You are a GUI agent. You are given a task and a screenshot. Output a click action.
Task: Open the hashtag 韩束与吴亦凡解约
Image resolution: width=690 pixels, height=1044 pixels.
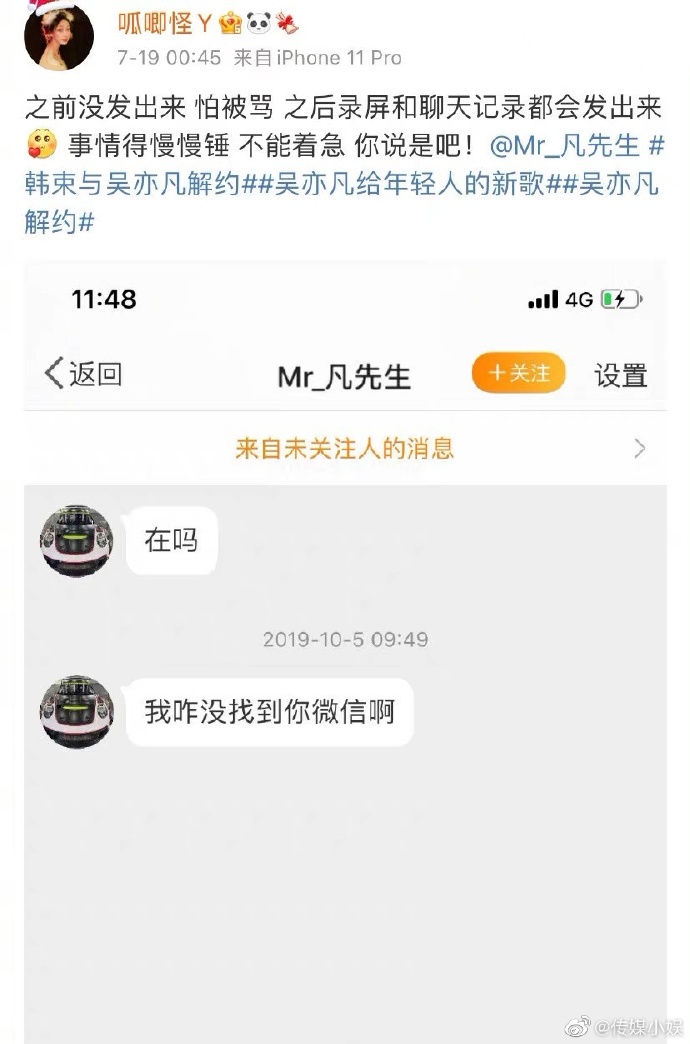pos(130,183)
